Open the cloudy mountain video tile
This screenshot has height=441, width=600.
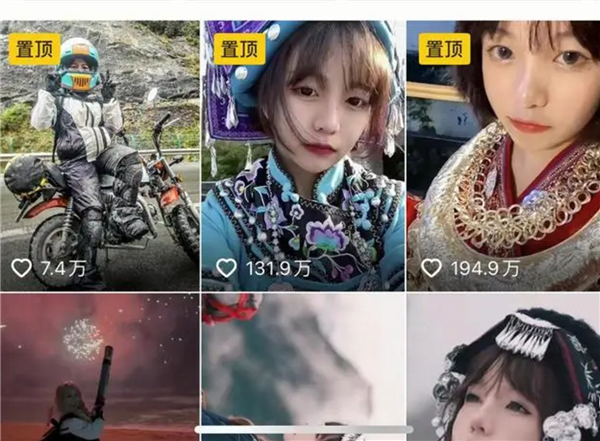pos(303,367)
